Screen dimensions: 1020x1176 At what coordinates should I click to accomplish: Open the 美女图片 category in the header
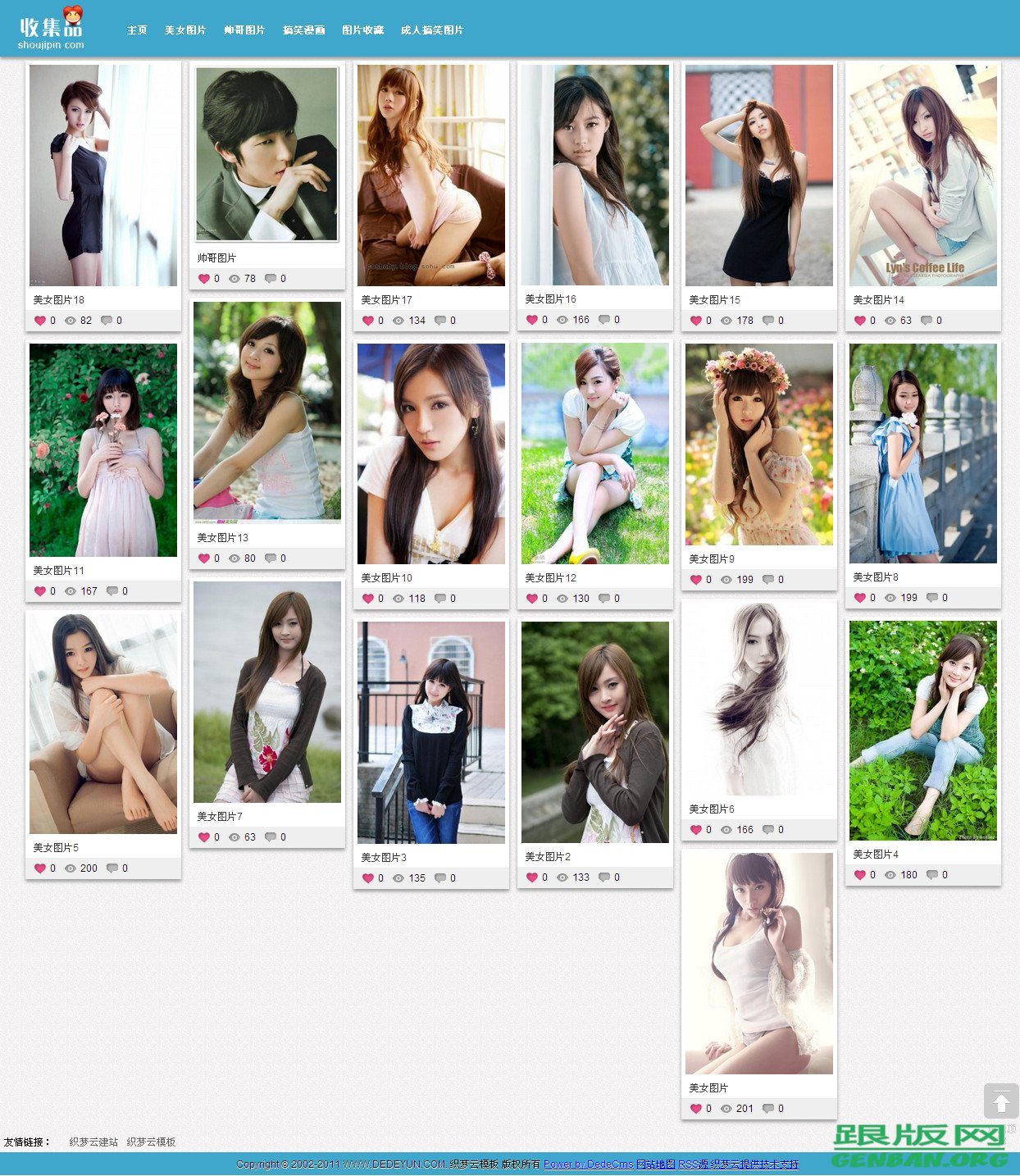coord(185,30)
